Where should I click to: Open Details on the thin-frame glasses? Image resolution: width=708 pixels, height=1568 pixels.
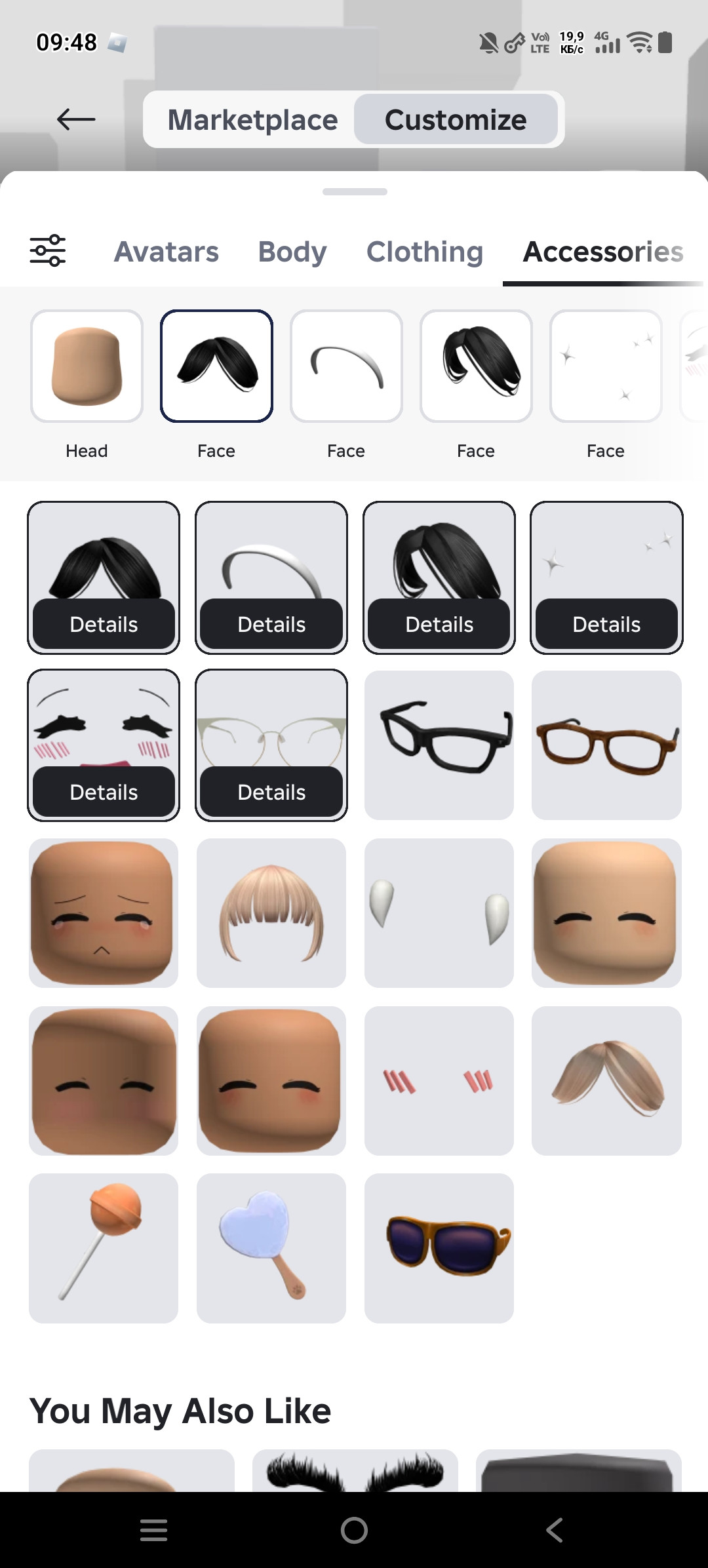(271, 792)
